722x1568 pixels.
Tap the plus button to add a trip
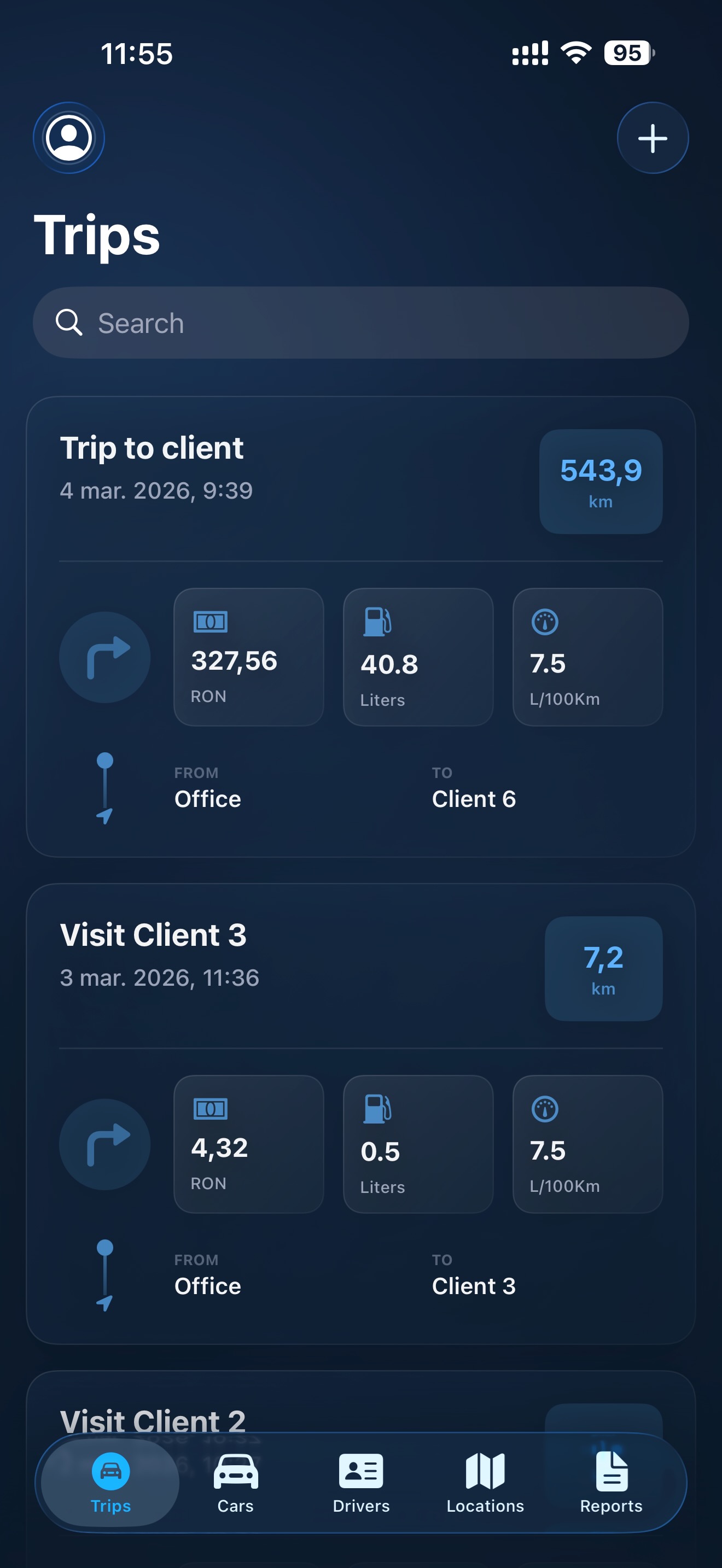tap(652, 138)
